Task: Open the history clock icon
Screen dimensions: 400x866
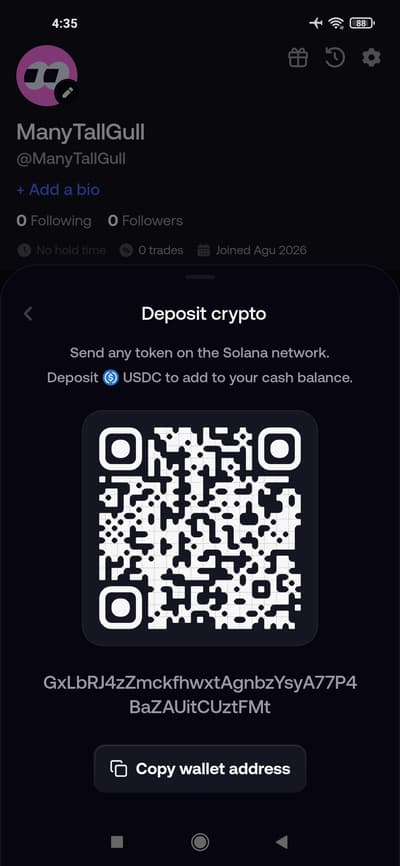Action: point(334,57)
